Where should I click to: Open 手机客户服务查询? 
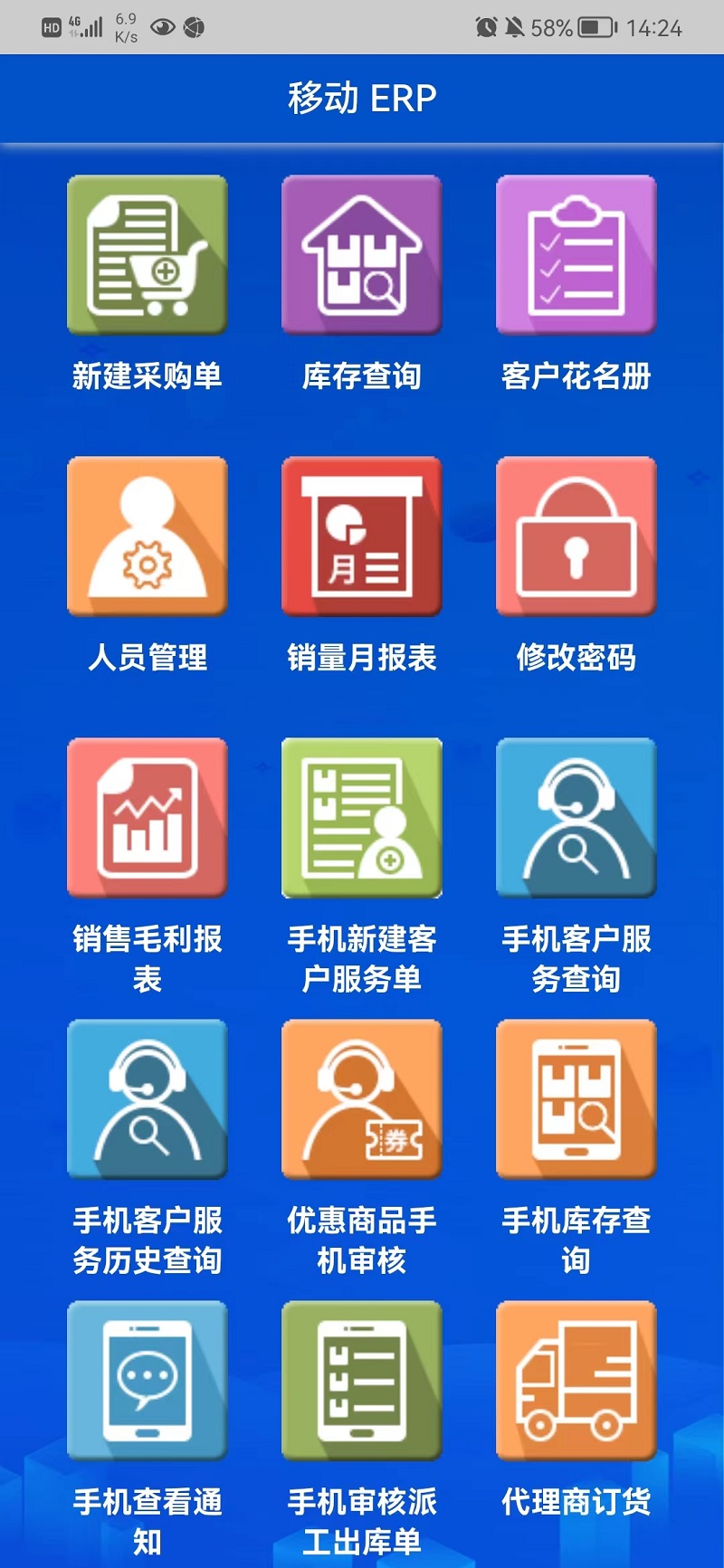(x=576, y=819)
